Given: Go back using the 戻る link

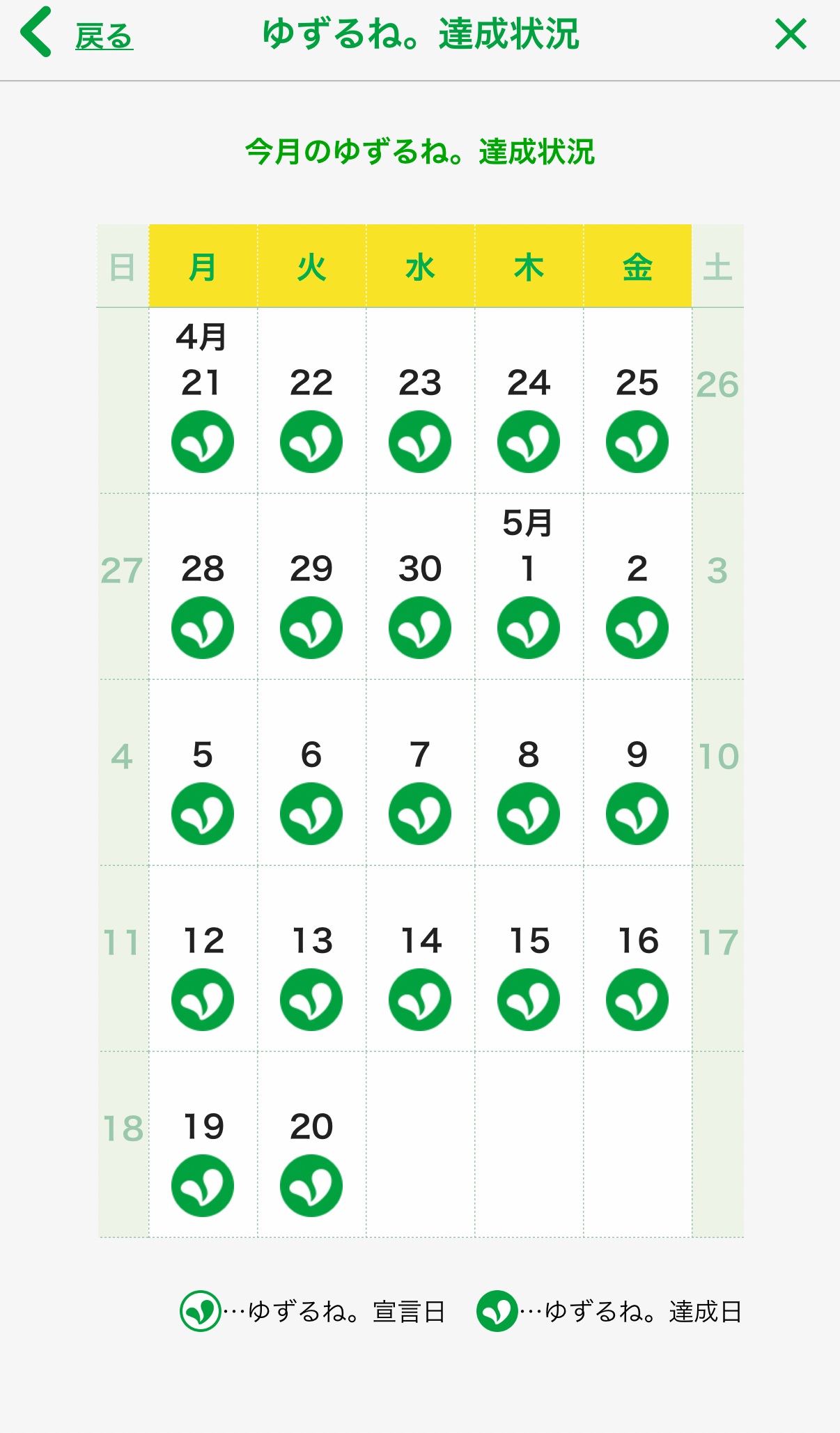Looking at the screenshot, I should (77, 33).
